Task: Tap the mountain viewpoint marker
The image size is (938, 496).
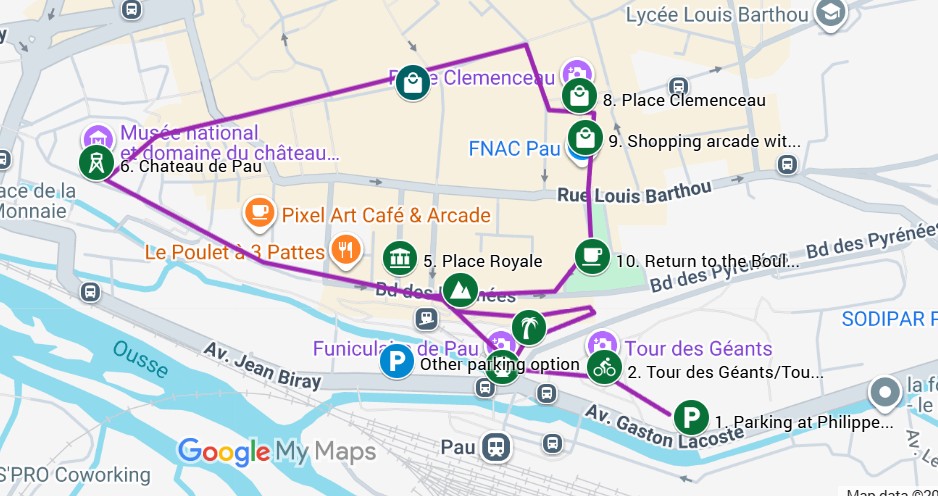Action: [459, 290]
